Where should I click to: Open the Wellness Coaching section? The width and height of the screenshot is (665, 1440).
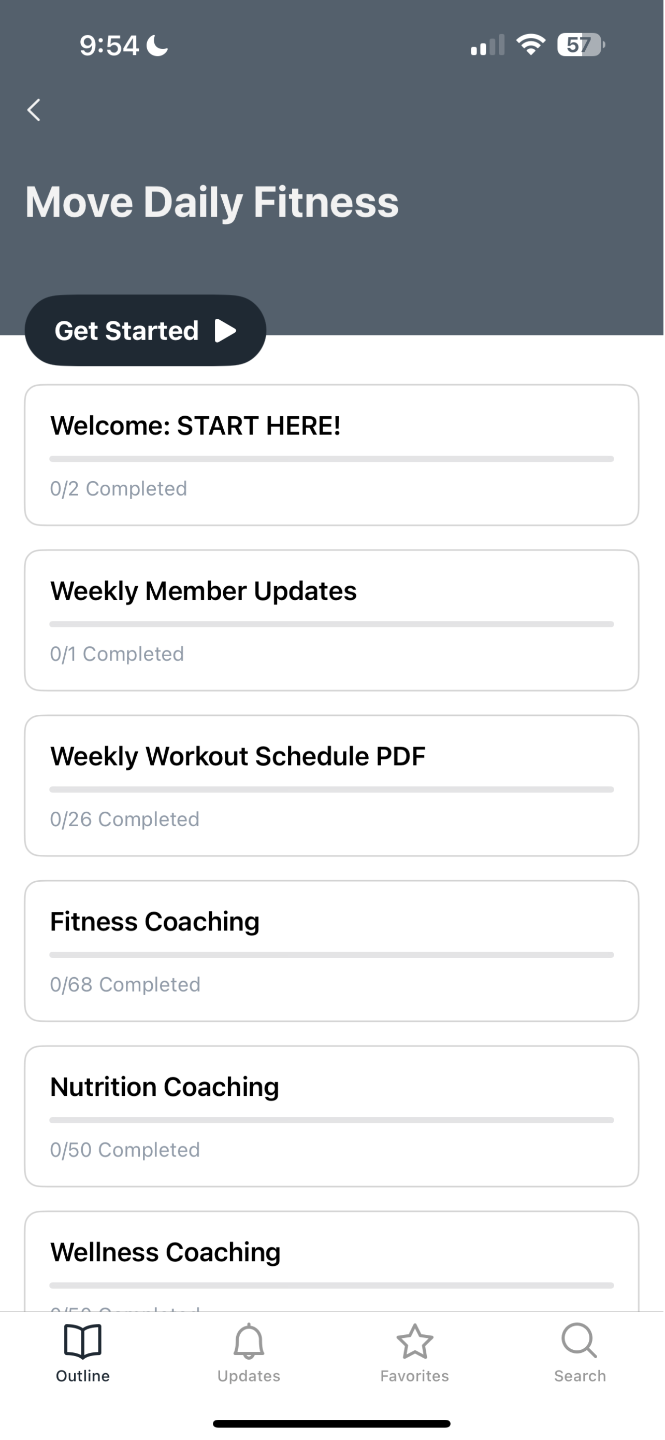click(331, 1260)
